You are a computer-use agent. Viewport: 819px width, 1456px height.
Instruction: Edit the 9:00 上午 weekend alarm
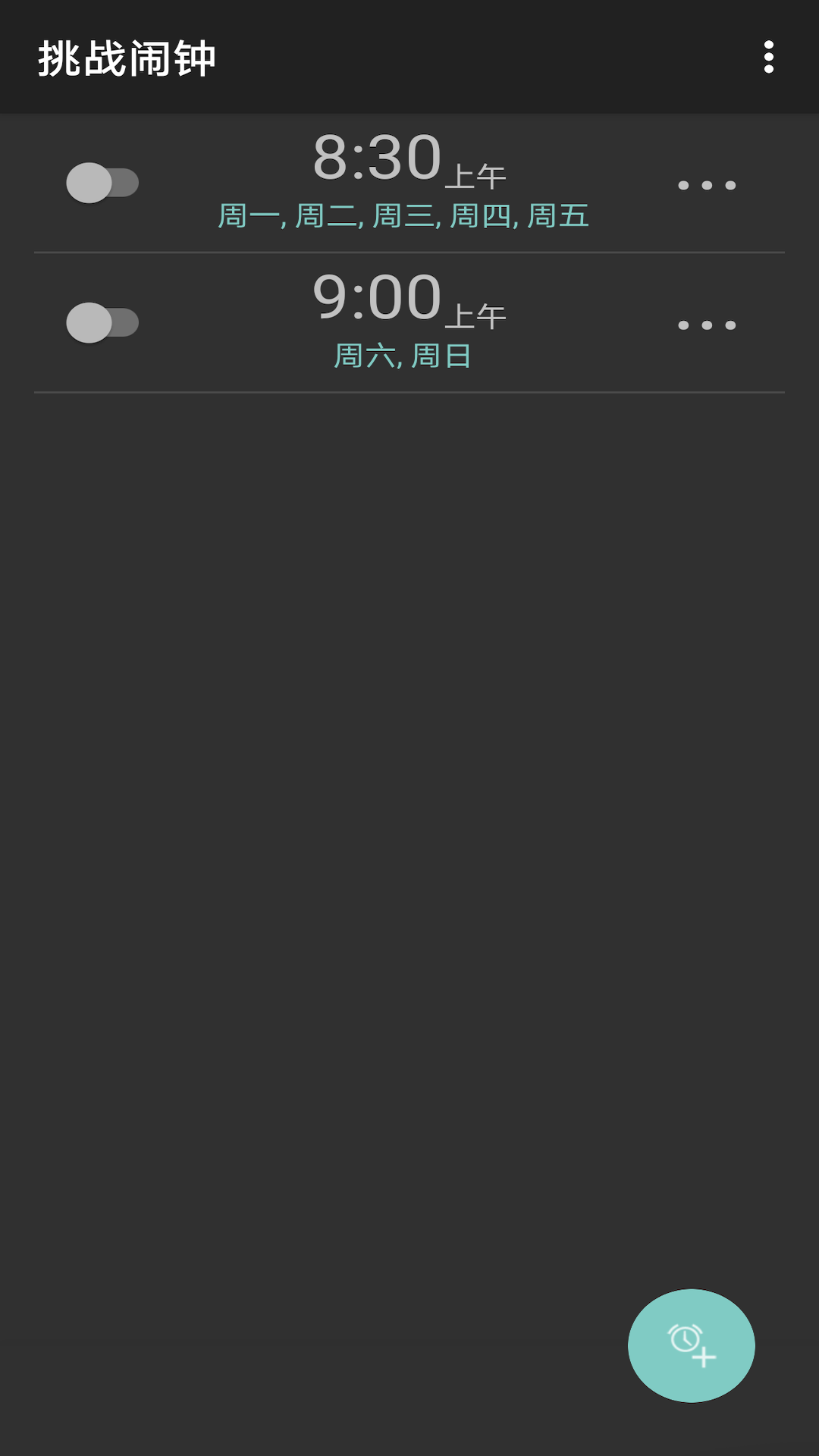point(403,322)
